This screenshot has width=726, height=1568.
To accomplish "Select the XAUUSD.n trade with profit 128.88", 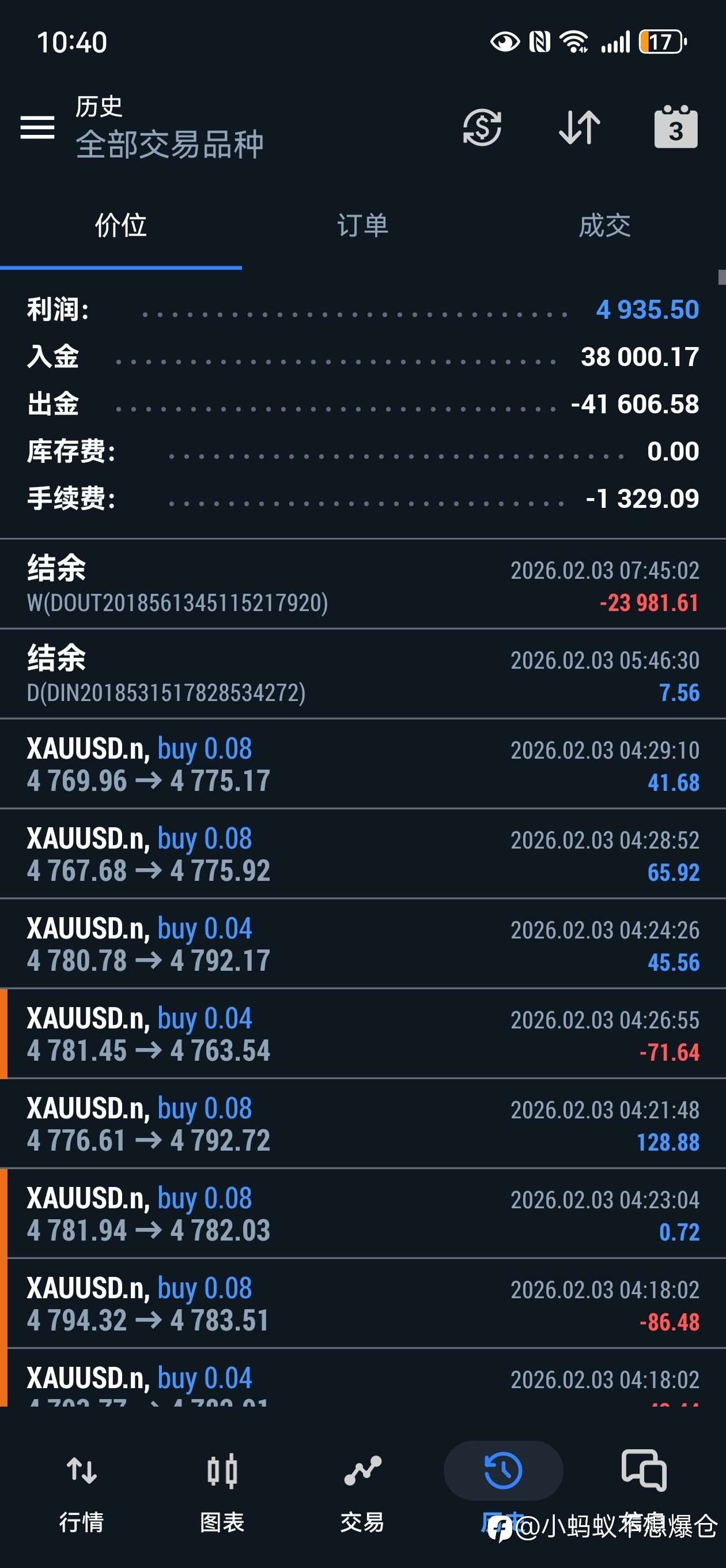I will pos(362,1123).
